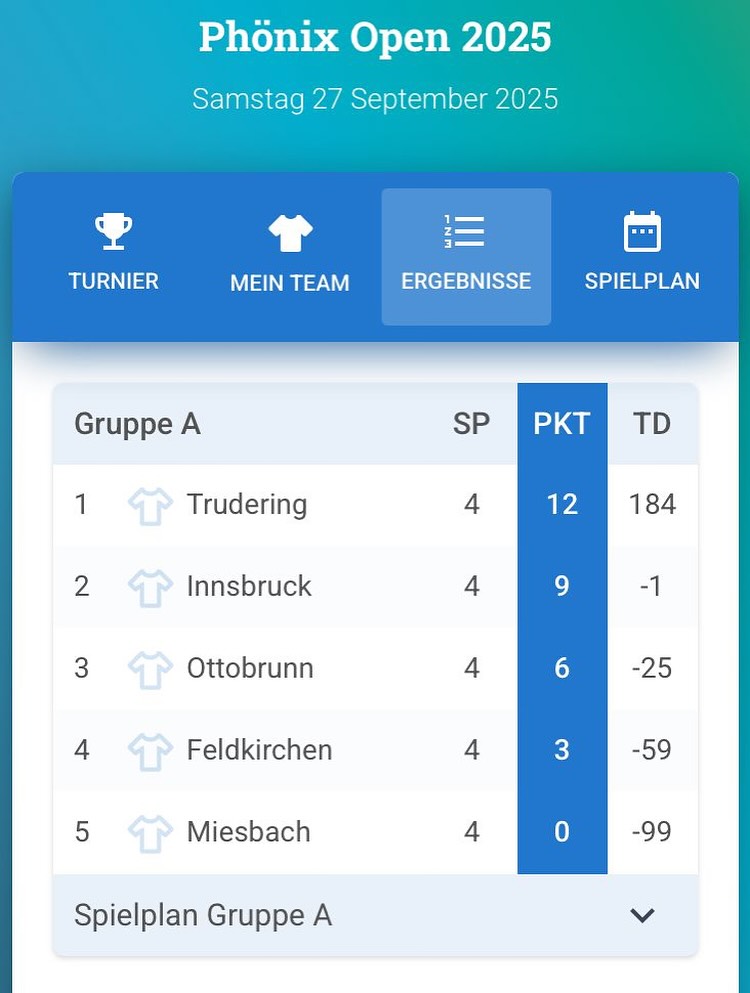750x993 pixels.
Task: Go to the Spielplan tab
Action: (x=642, y=256)
